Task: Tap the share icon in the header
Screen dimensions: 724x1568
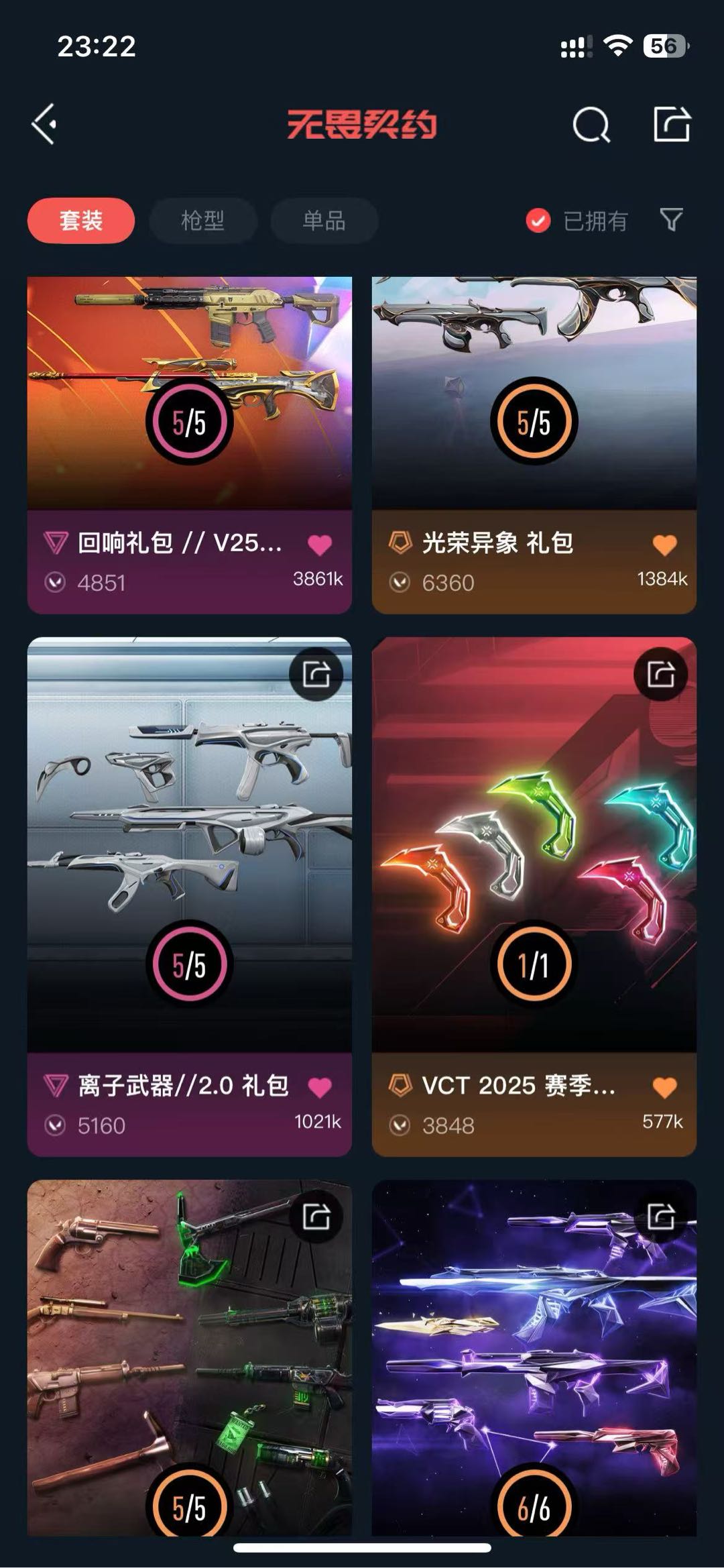Action: [672, 124]
